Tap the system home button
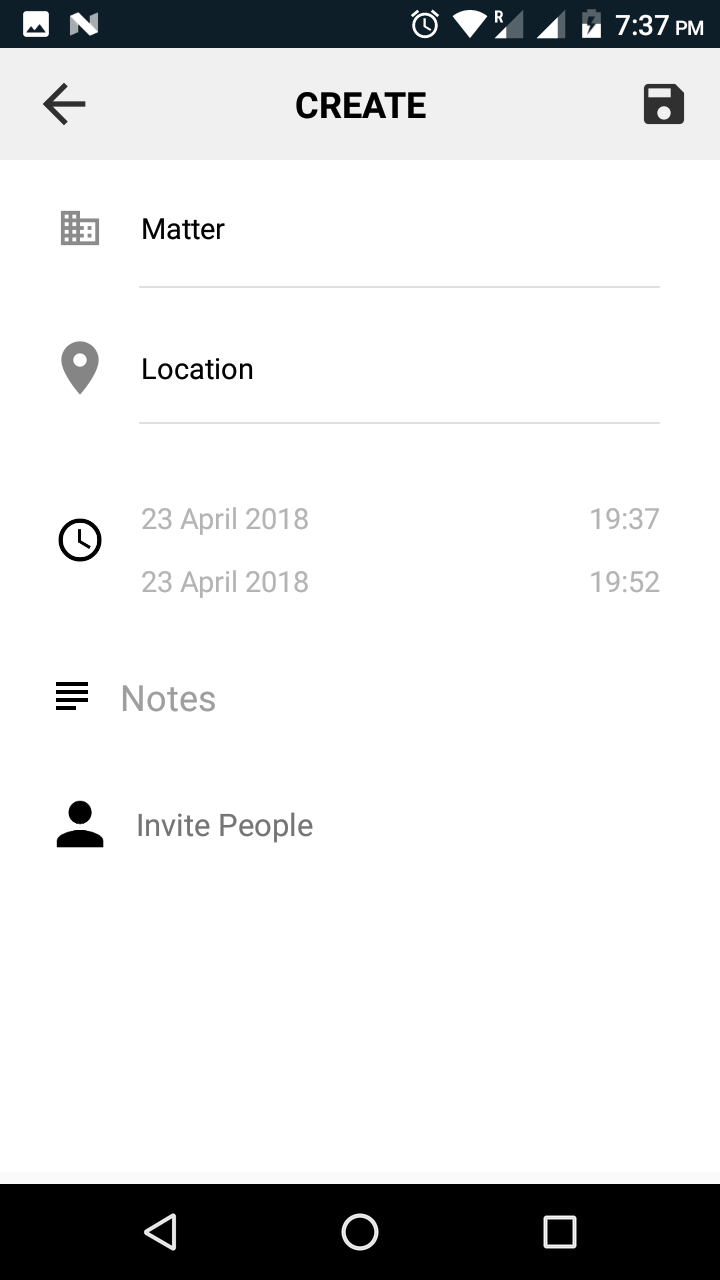The image size is (720, 1280). coord(360,1232)
